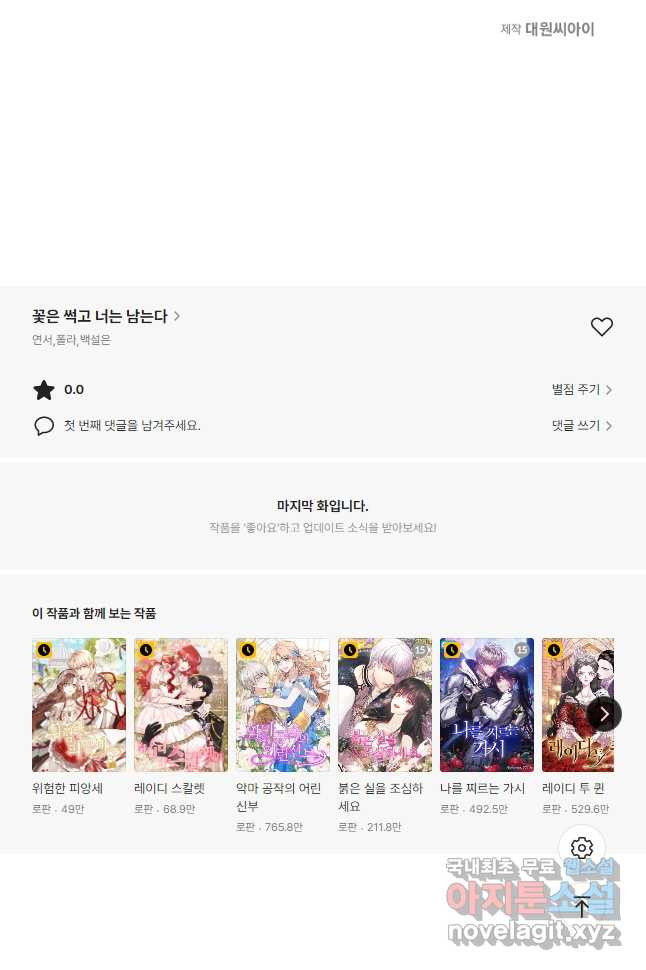The image size is (646, 970).
Task: Open the 붉은 실을 조심하세요 card
Action: point(385,705)
